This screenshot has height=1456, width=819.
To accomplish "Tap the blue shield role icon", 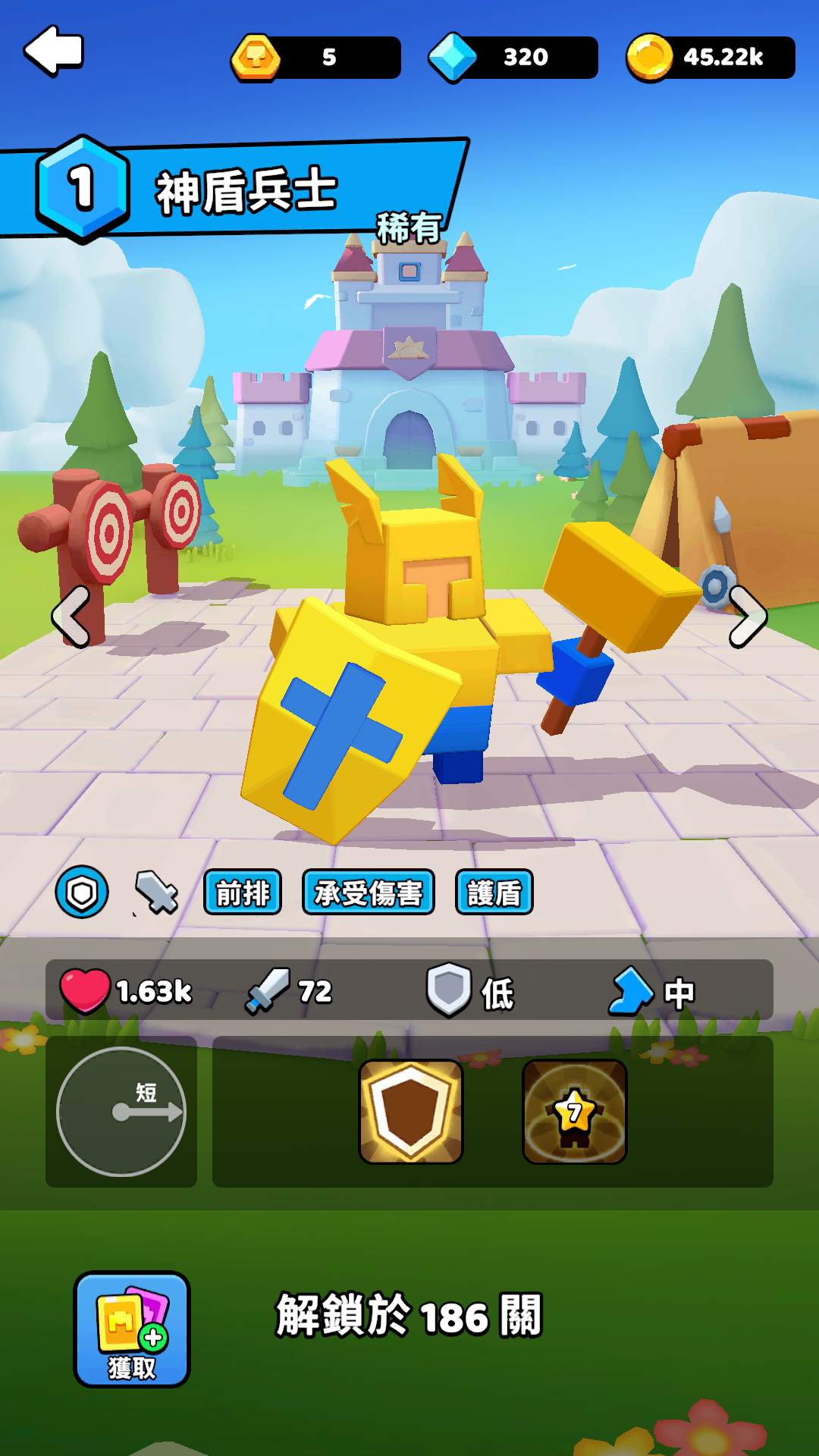I will point(82,893).
